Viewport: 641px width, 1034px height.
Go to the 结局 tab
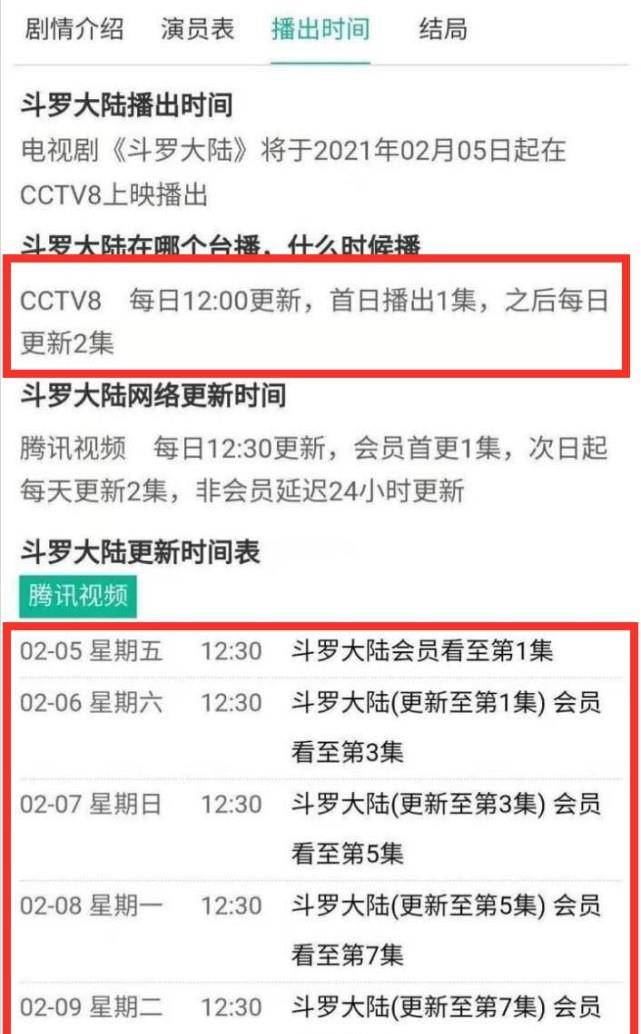pos(443,30)
